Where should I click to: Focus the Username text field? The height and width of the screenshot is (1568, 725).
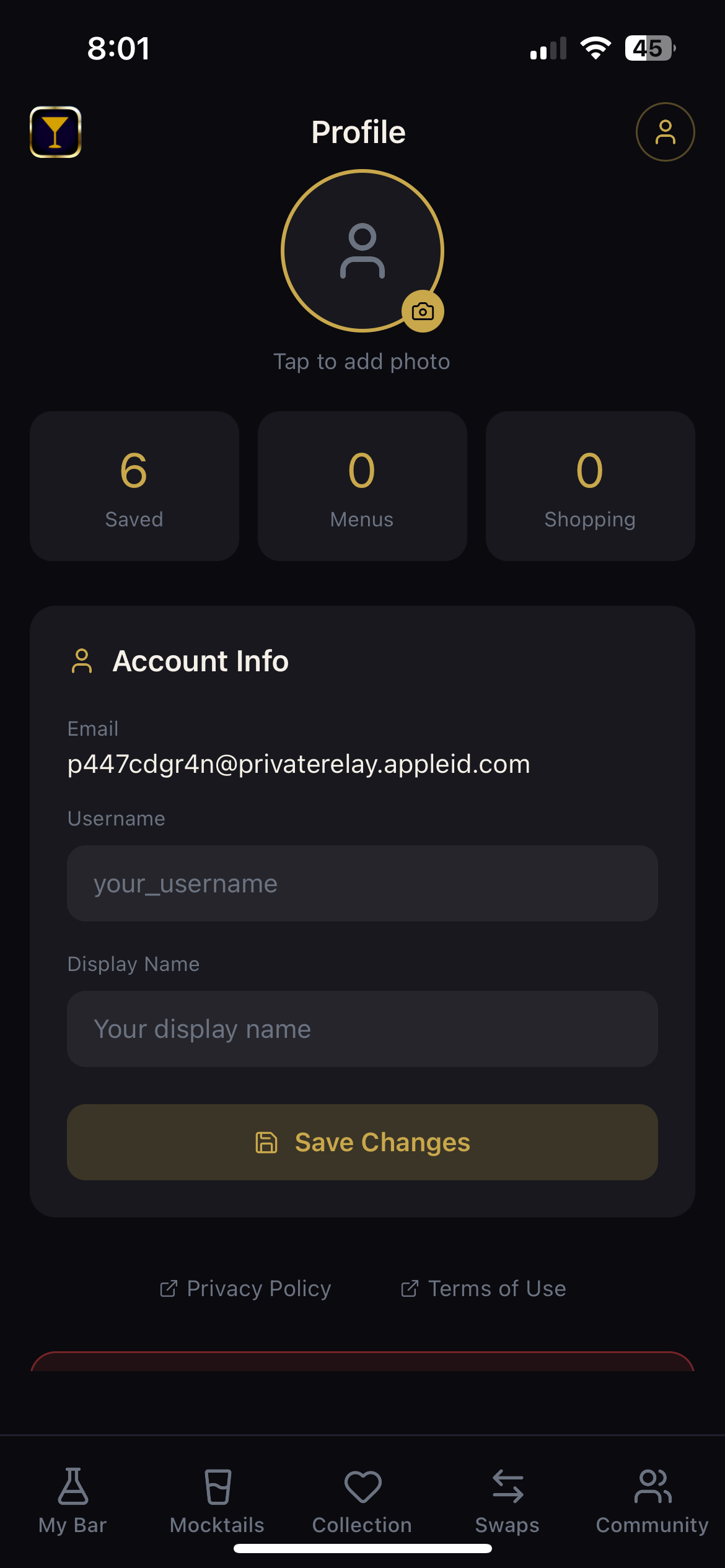coord(362,883)
